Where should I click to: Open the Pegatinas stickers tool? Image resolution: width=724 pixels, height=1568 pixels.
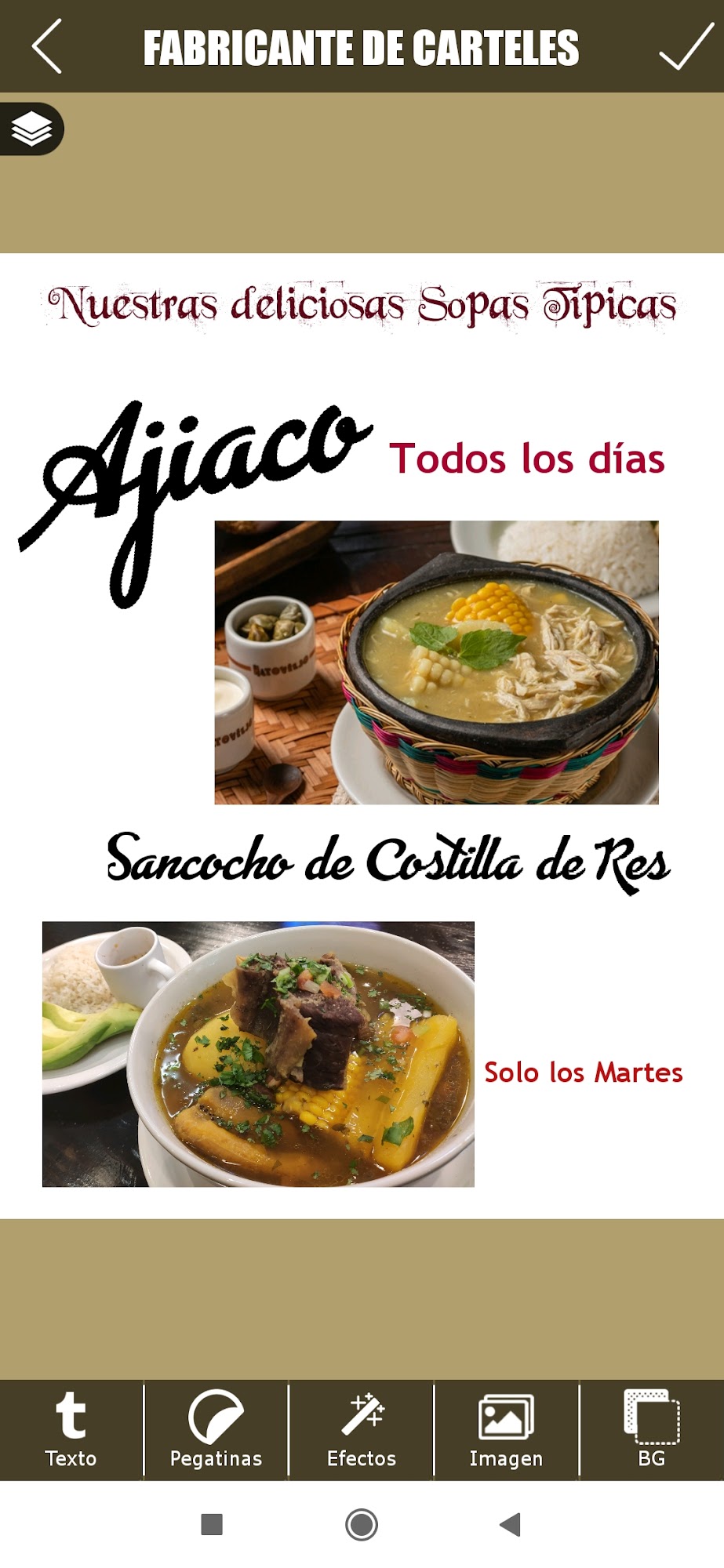pos(216,1429)
